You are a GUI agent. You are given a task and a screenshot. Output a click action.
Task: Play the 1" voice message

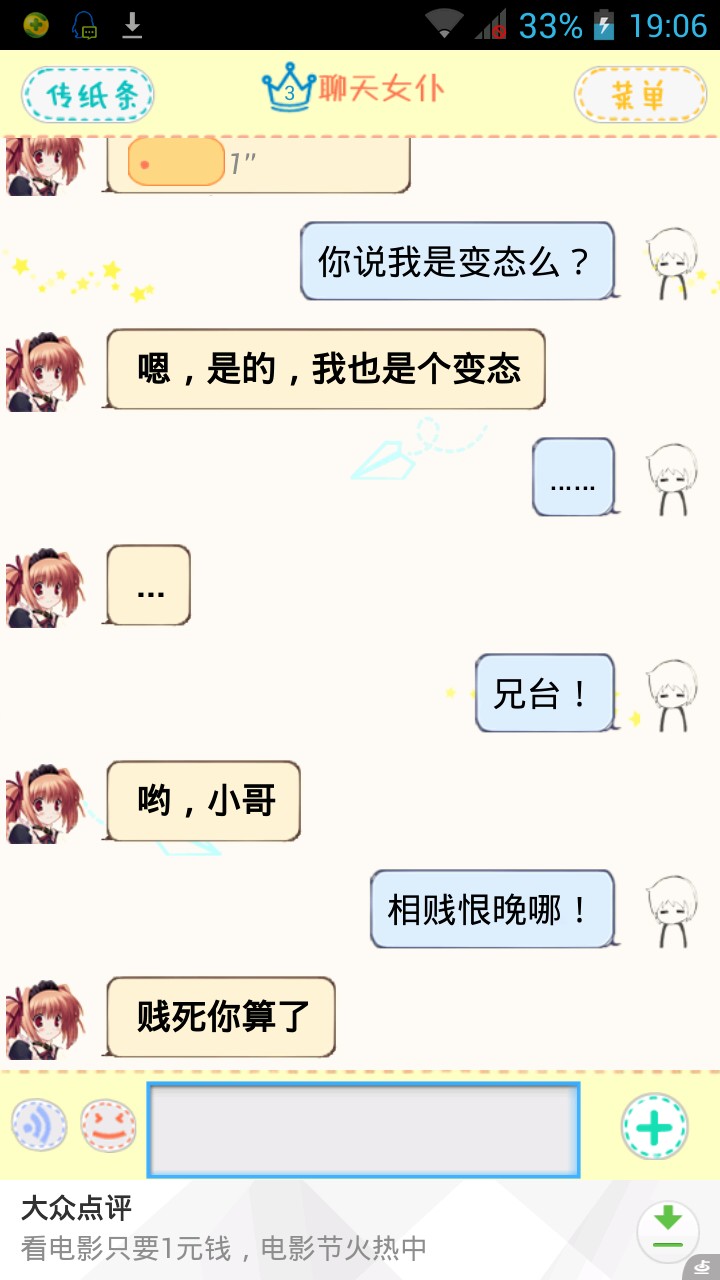[x=176, y=163]
